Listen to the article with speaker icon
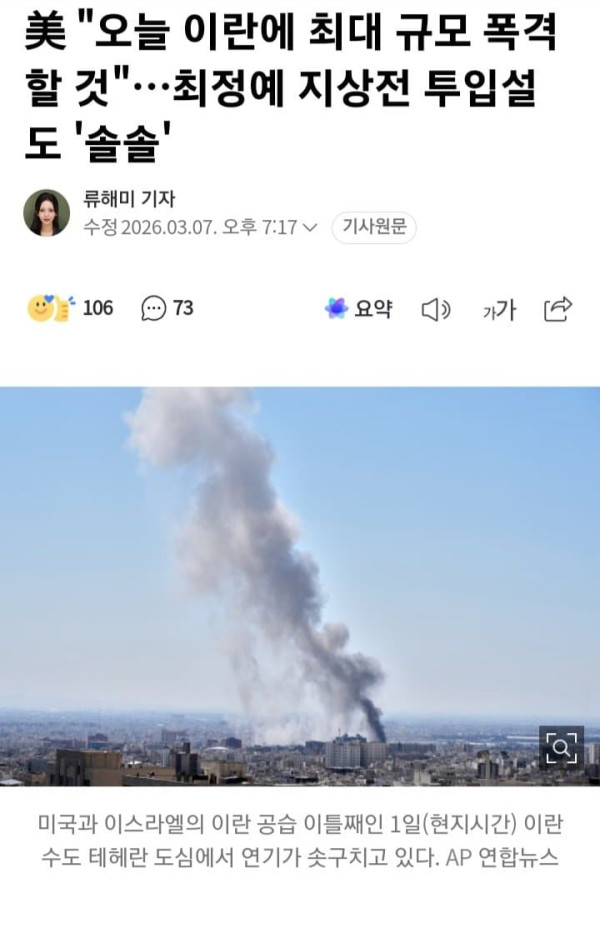This screenshot has width=600, height=938. [x=436, y=310]
